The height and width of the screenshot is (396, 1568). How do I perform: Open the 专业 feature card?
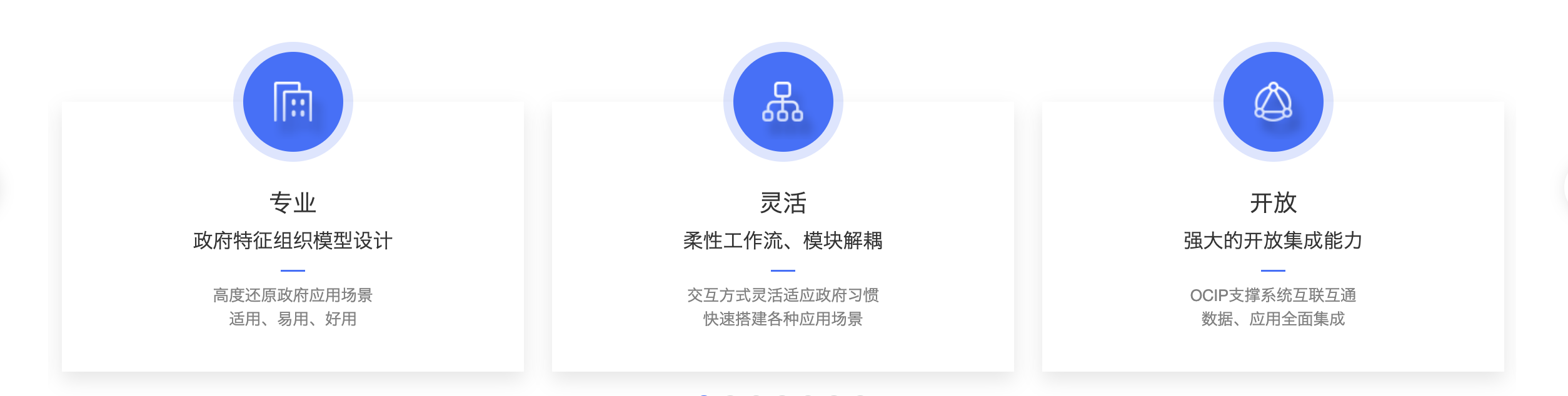pyautogui.click(x=293, y=237)
